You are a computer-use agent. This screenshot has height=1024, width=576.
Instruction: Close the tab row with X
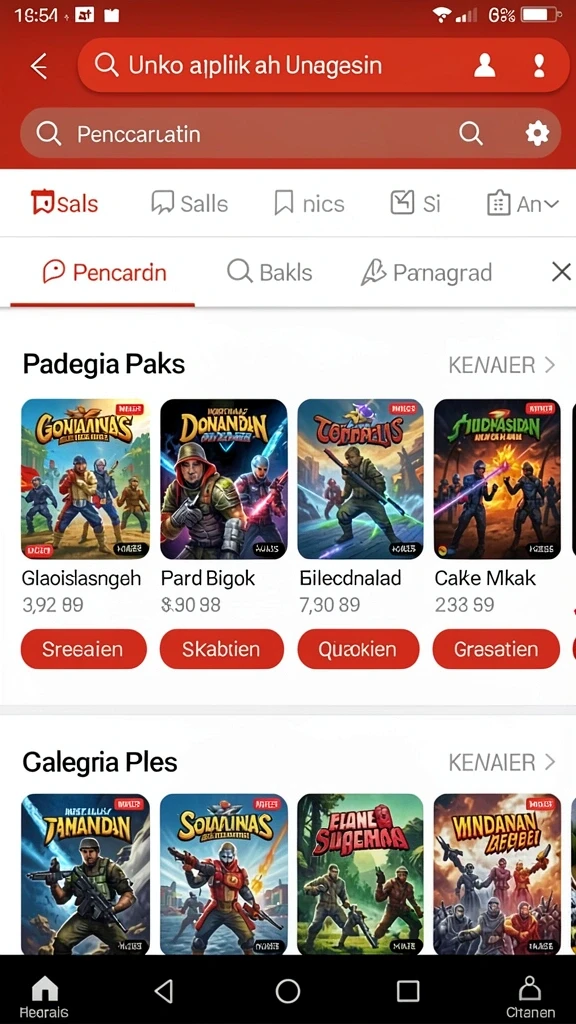tap(561, 272)
